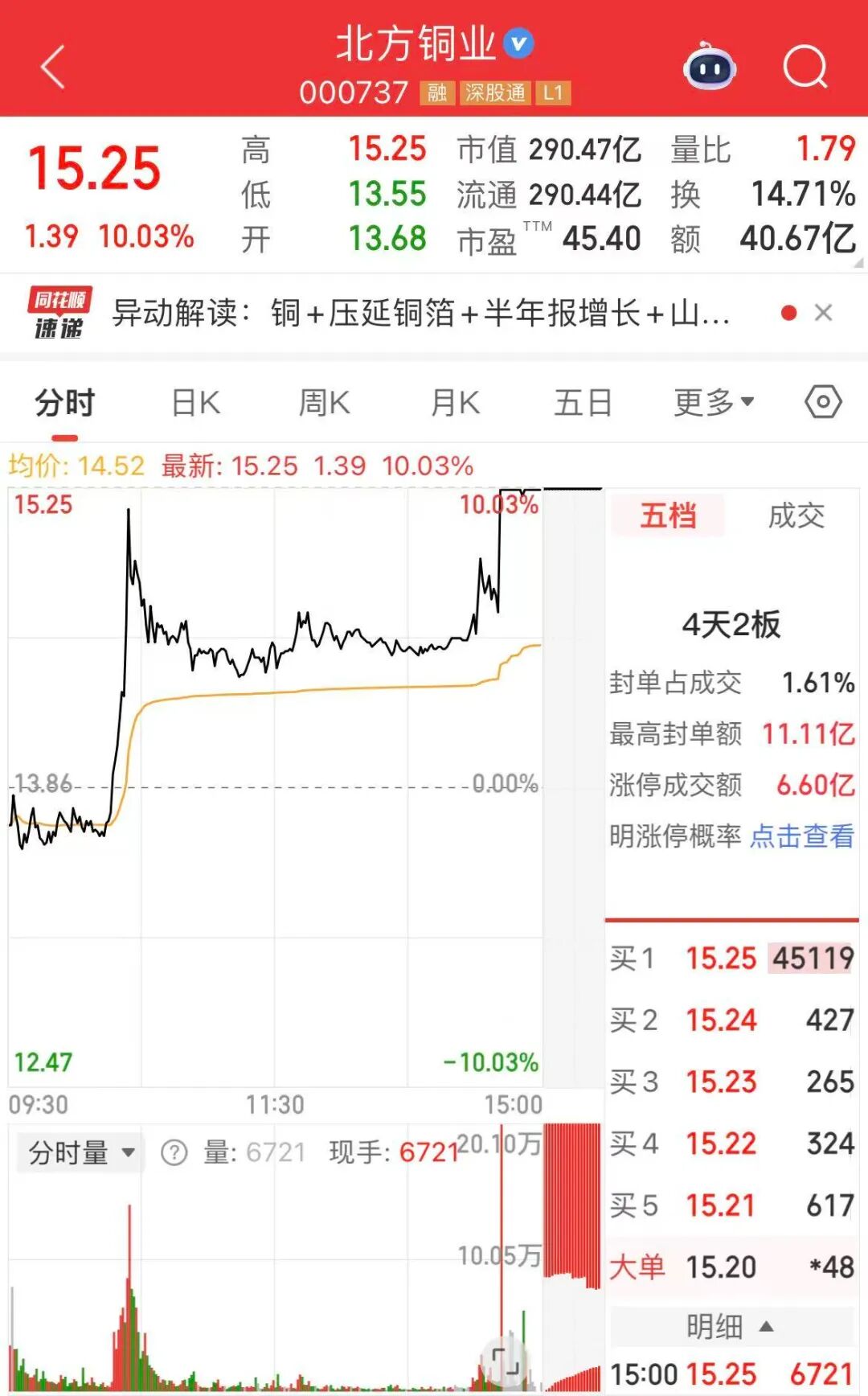Viewport: 868px width, 1396px height.
Task: Open the robot assistant icon
Action: 710,67
